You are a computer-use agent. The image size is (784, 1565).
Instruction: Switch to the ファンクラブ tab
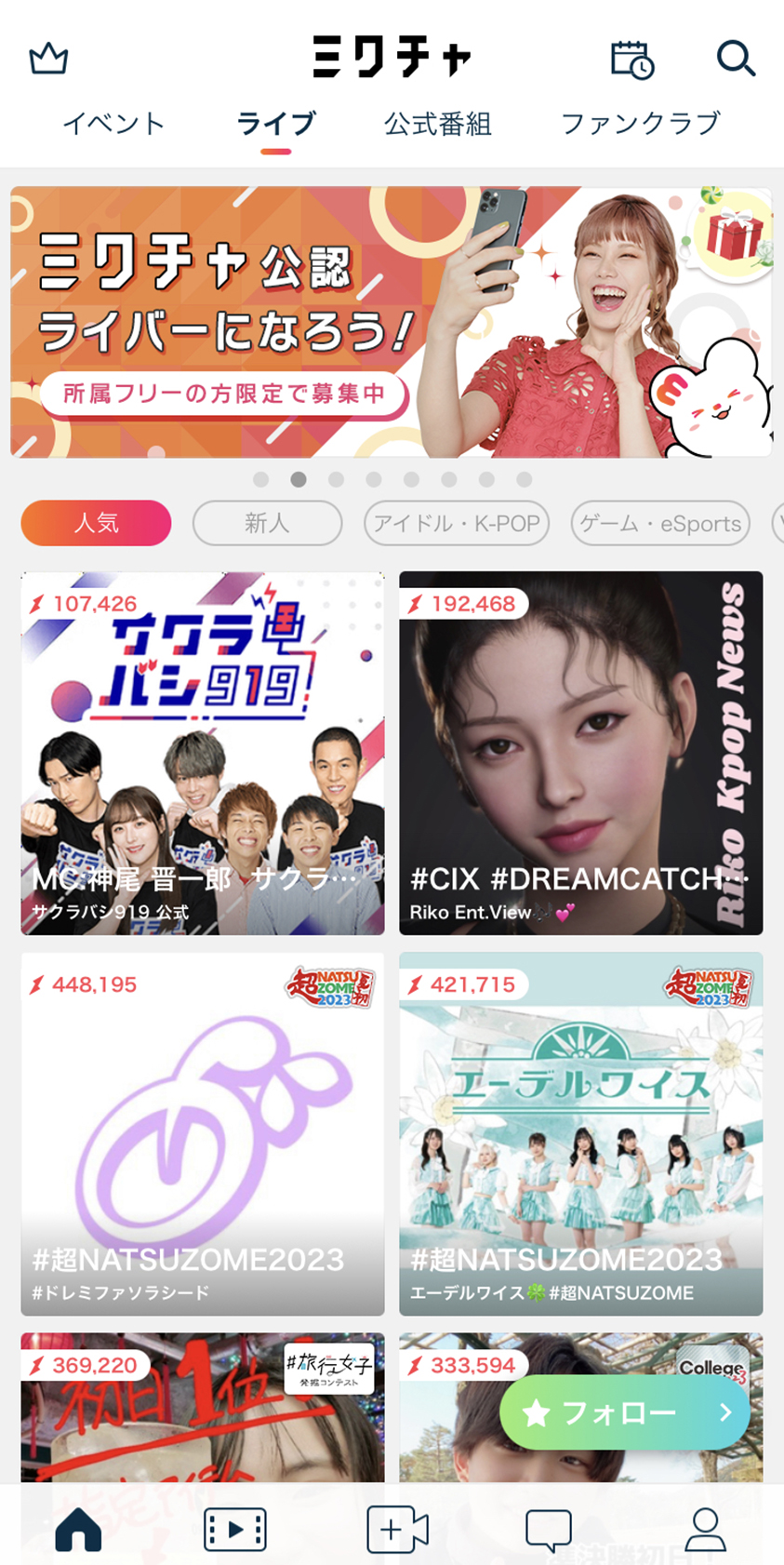tap(640, 124)
